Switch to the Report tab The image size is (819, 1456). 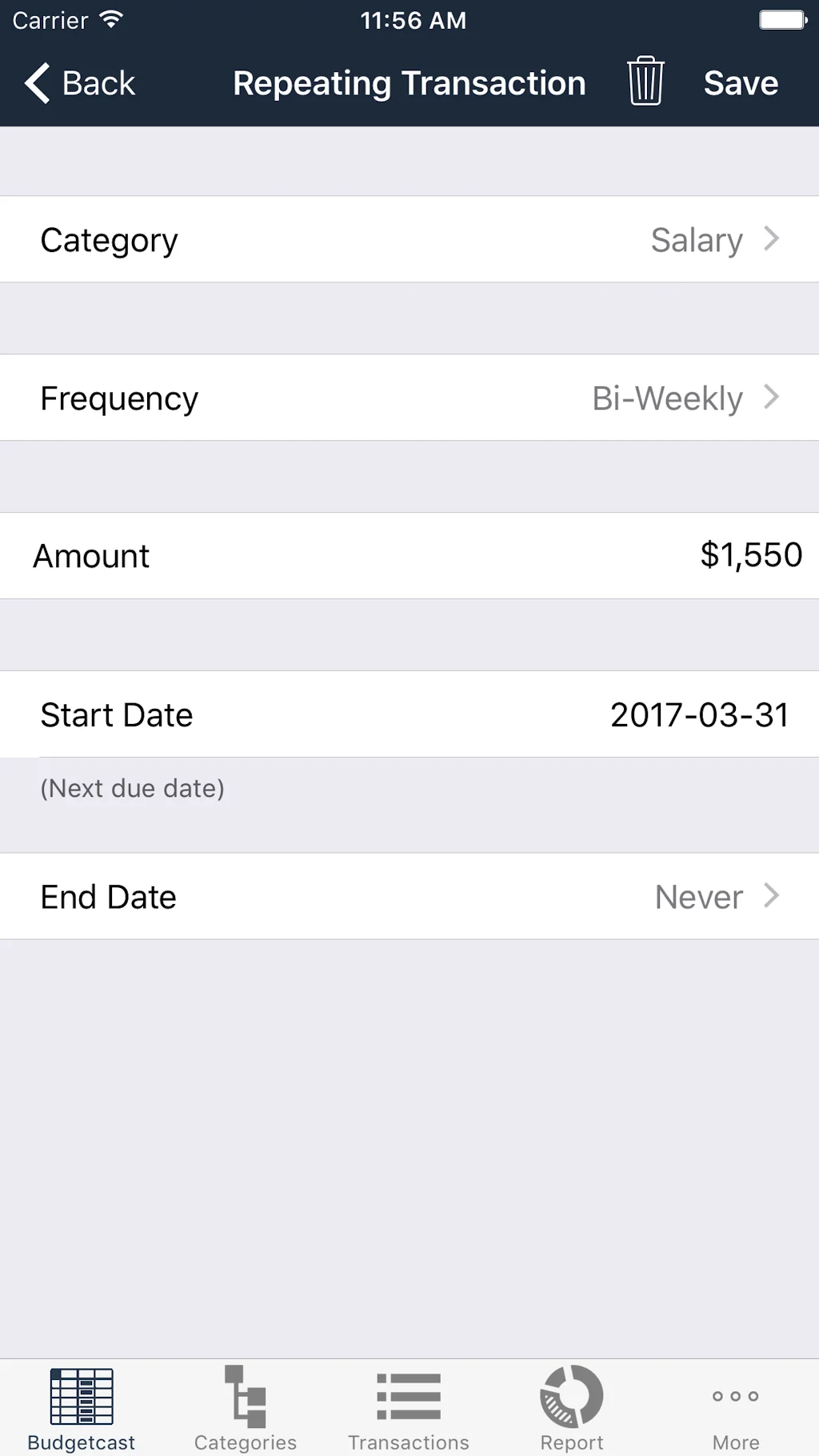(572, 1410)
